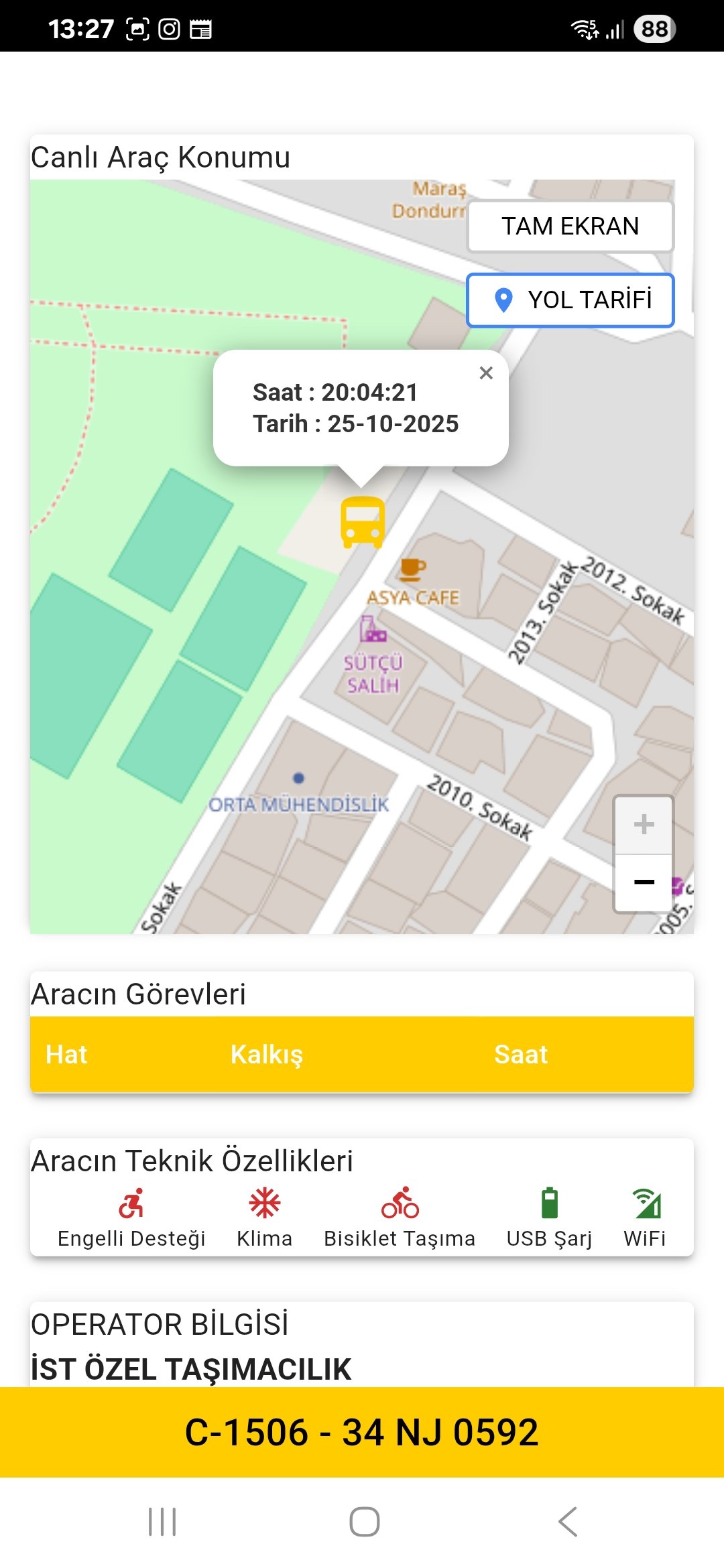The width and height of the screenshot is (724, 1568).
Task: Go to the home screen
Action: click(x=364, y=1521)
